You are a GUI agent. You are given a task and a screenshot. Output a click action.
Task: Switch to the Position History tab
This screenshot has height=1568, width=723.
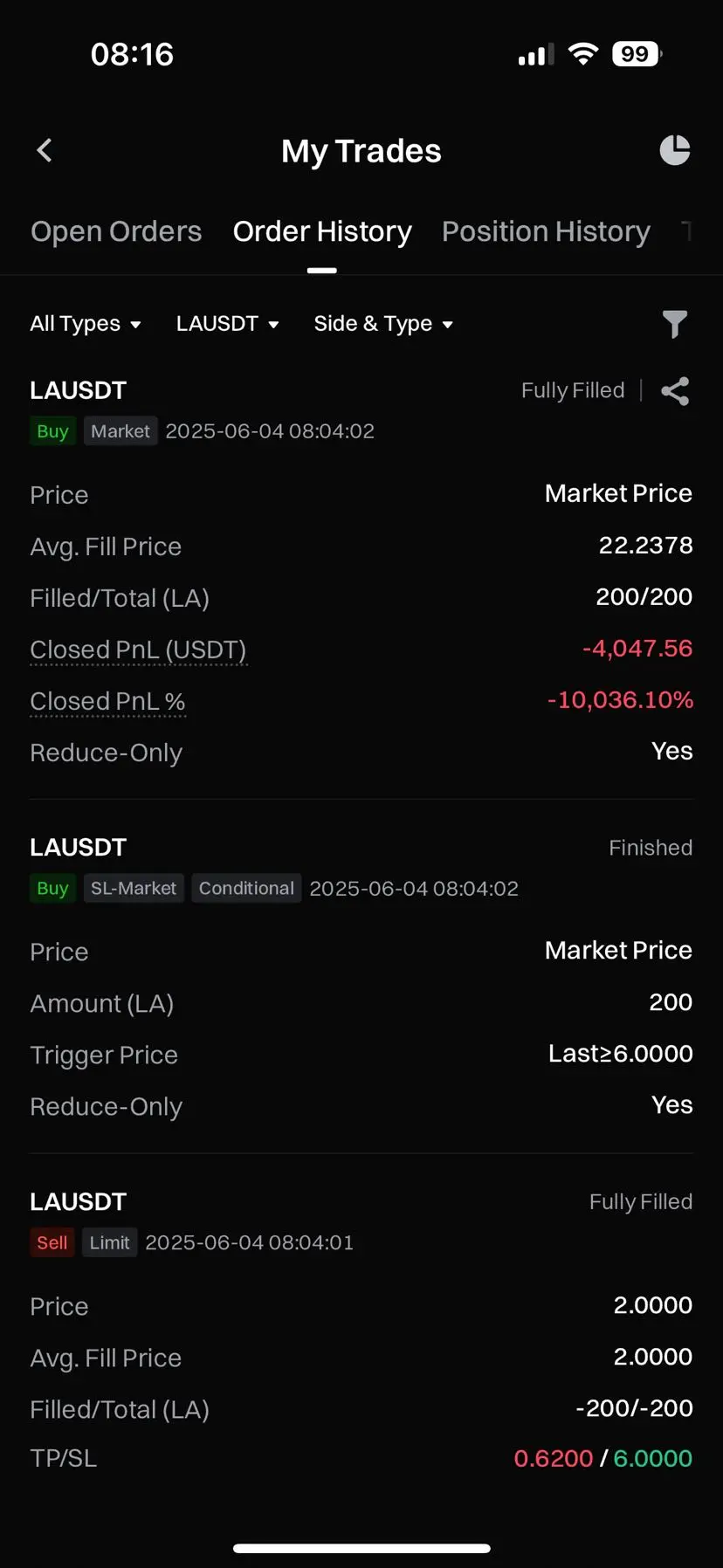click(546, 231)
